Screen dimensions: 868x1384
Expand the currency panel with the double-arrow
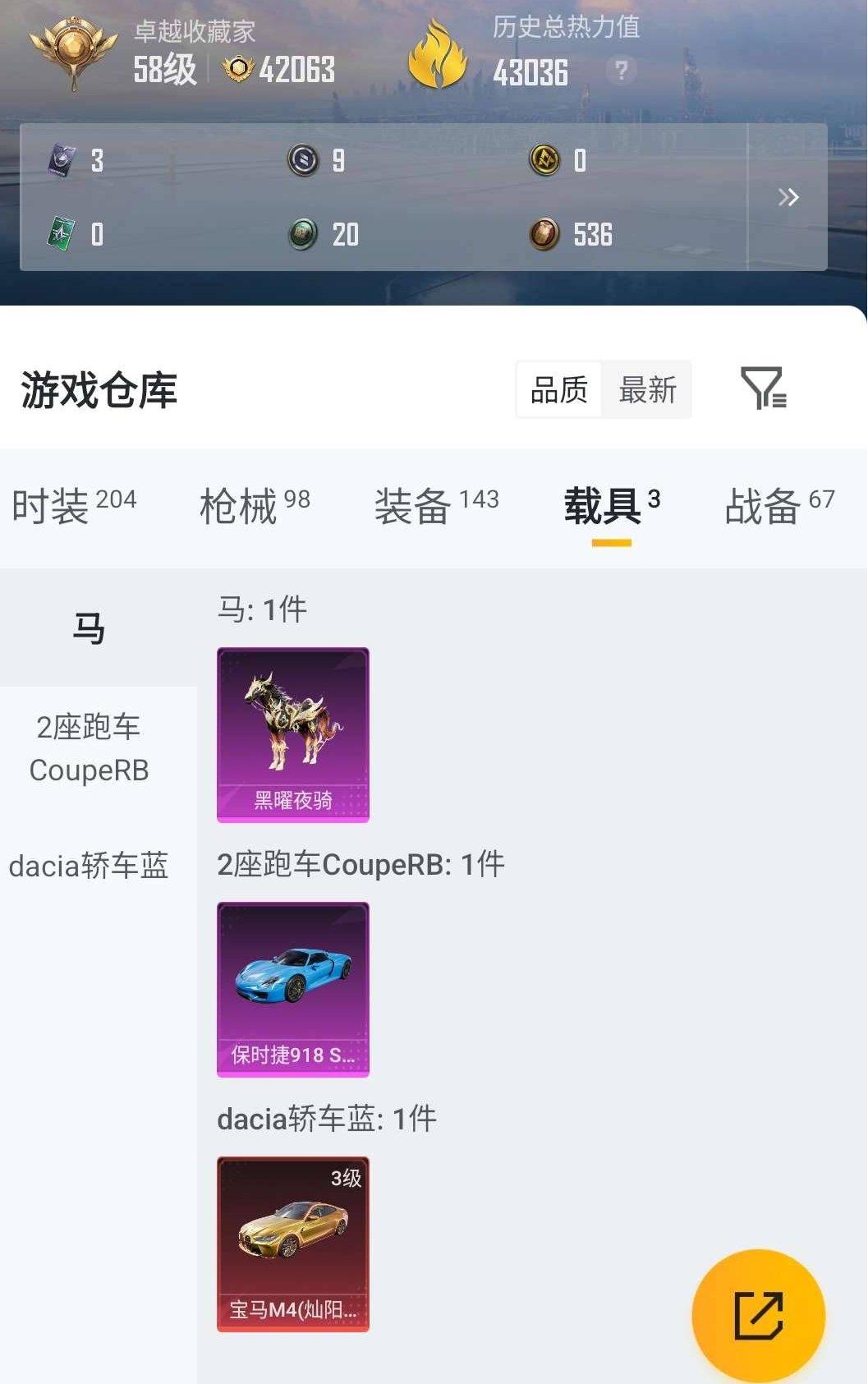[x=788, y=197]
